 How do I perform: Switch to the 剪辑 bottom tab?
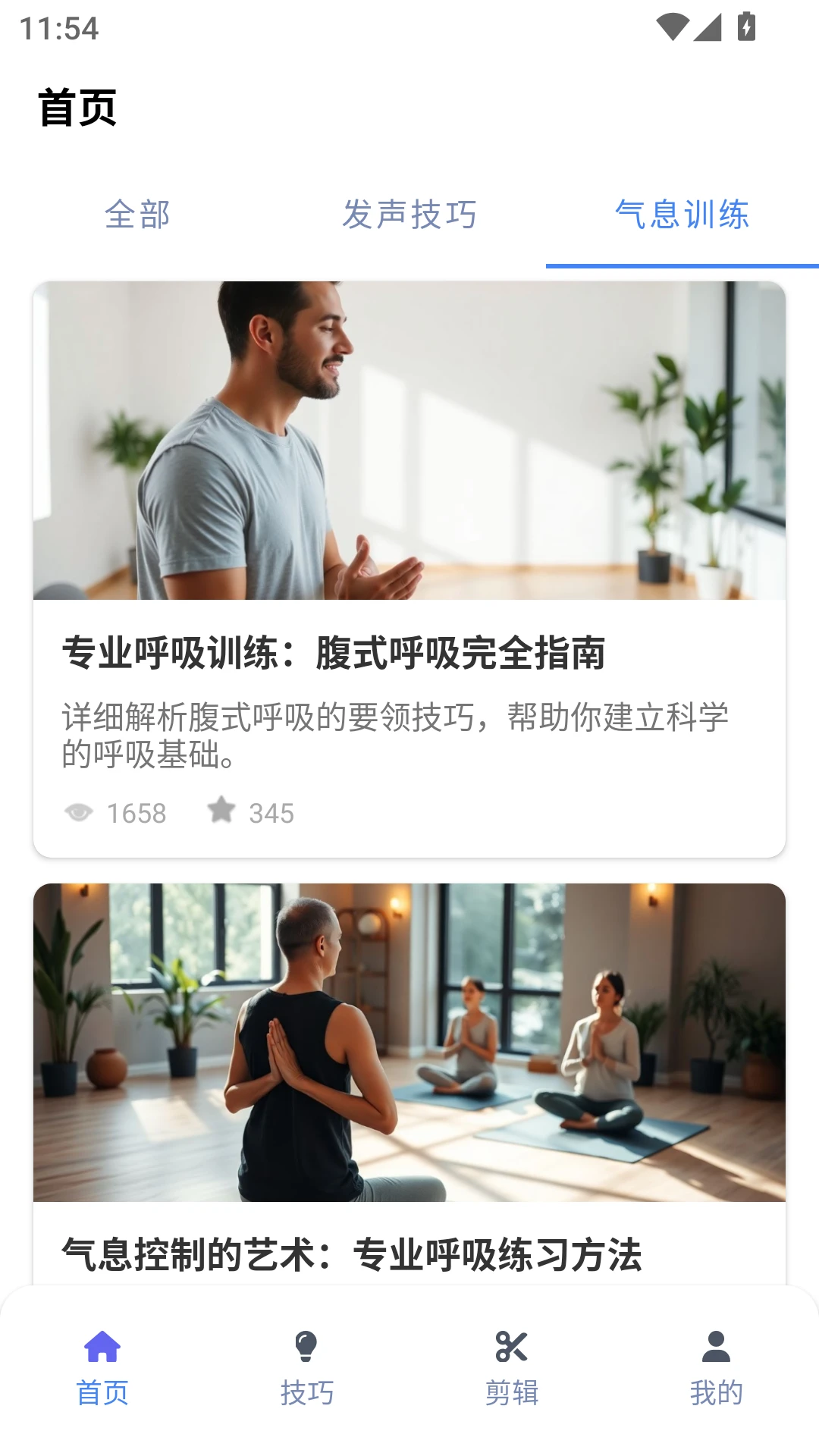(512, 1367)
